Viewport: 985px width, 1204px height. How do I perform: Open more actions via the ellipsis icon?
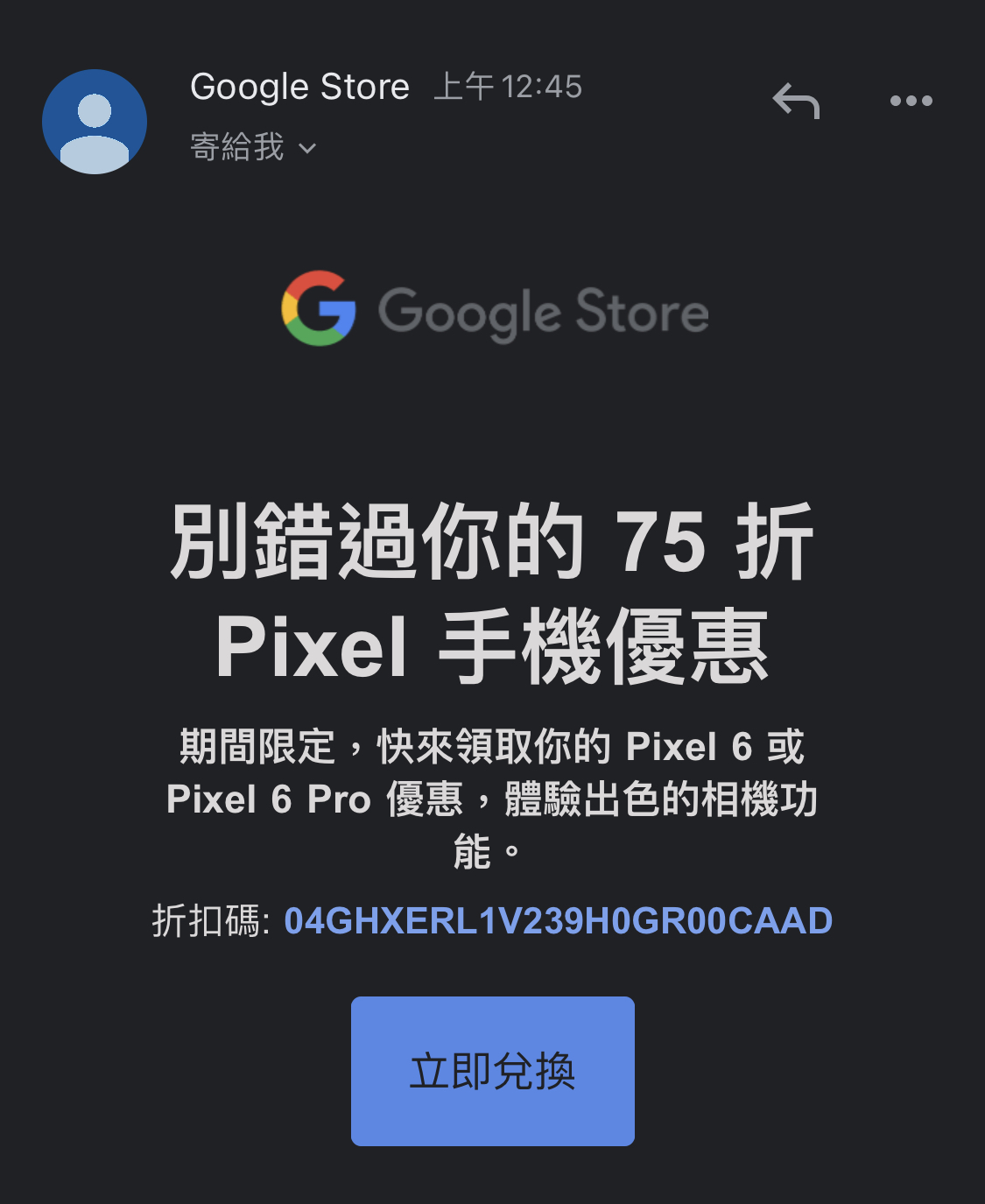pos(909,99)
